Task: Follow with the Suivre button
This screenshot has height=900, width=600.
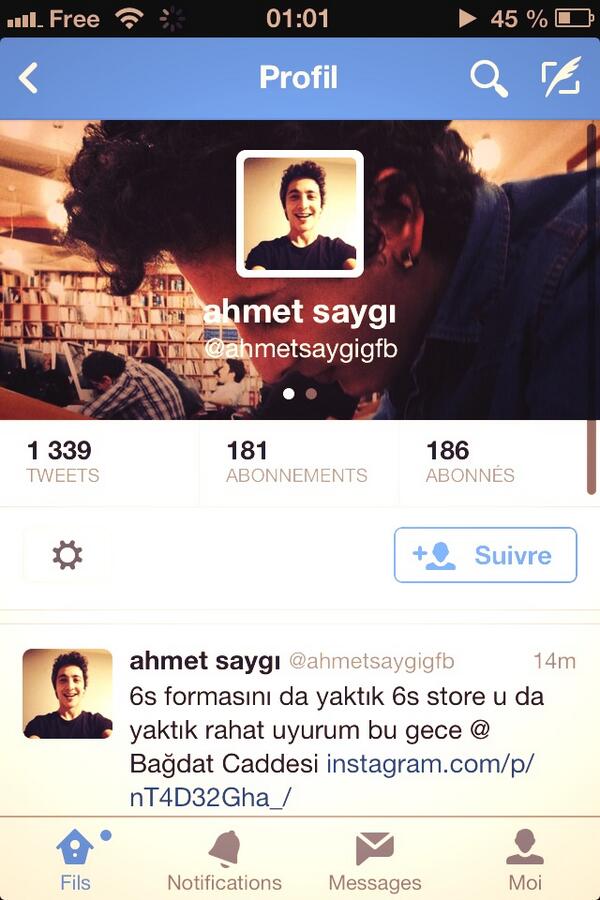Action: pyautogui.click(x=485, y=555)
